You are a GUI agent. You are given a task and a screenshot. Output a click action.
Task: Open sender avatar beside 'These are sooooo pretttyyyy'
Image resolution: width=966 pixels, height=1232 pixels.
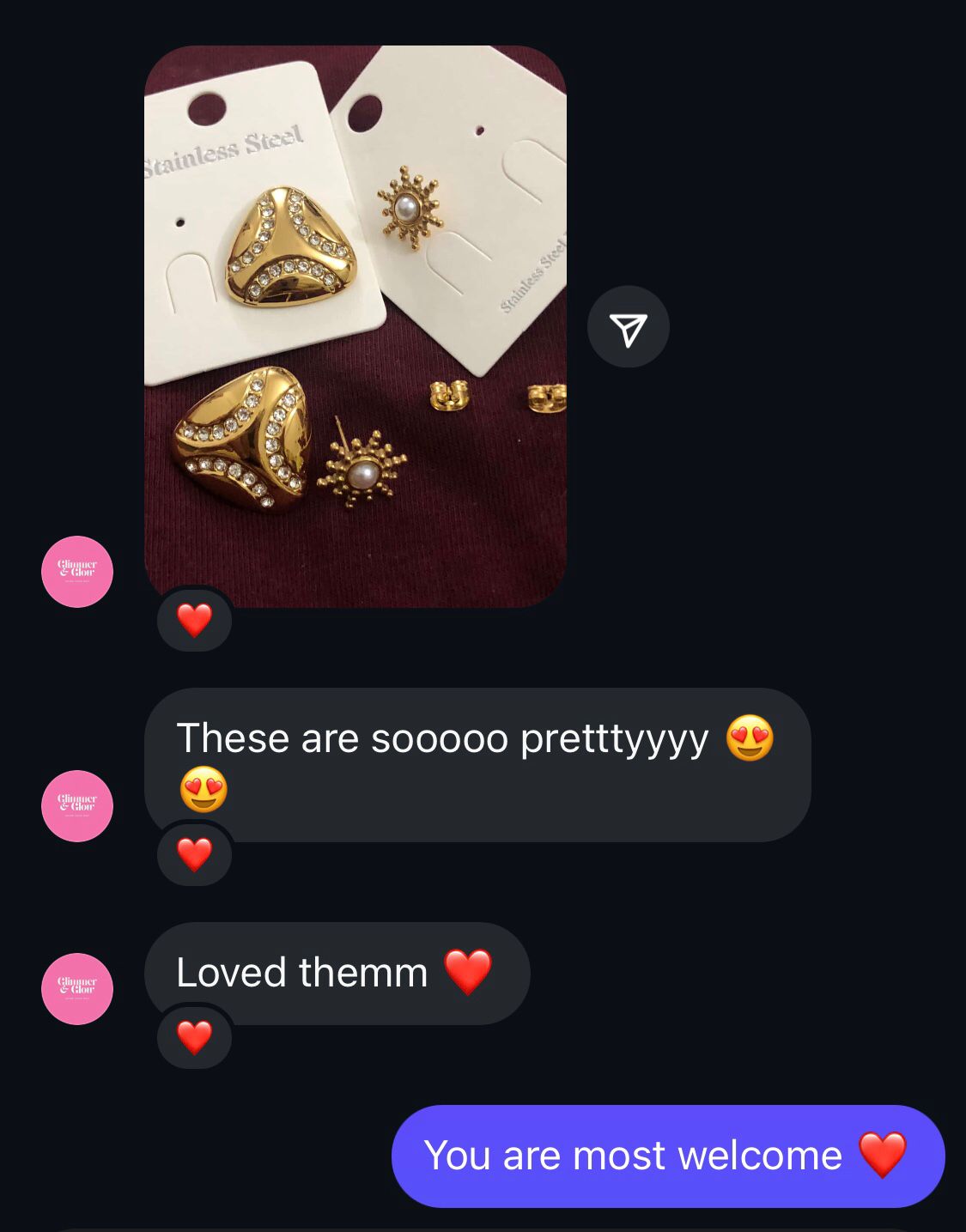(77, 805)
